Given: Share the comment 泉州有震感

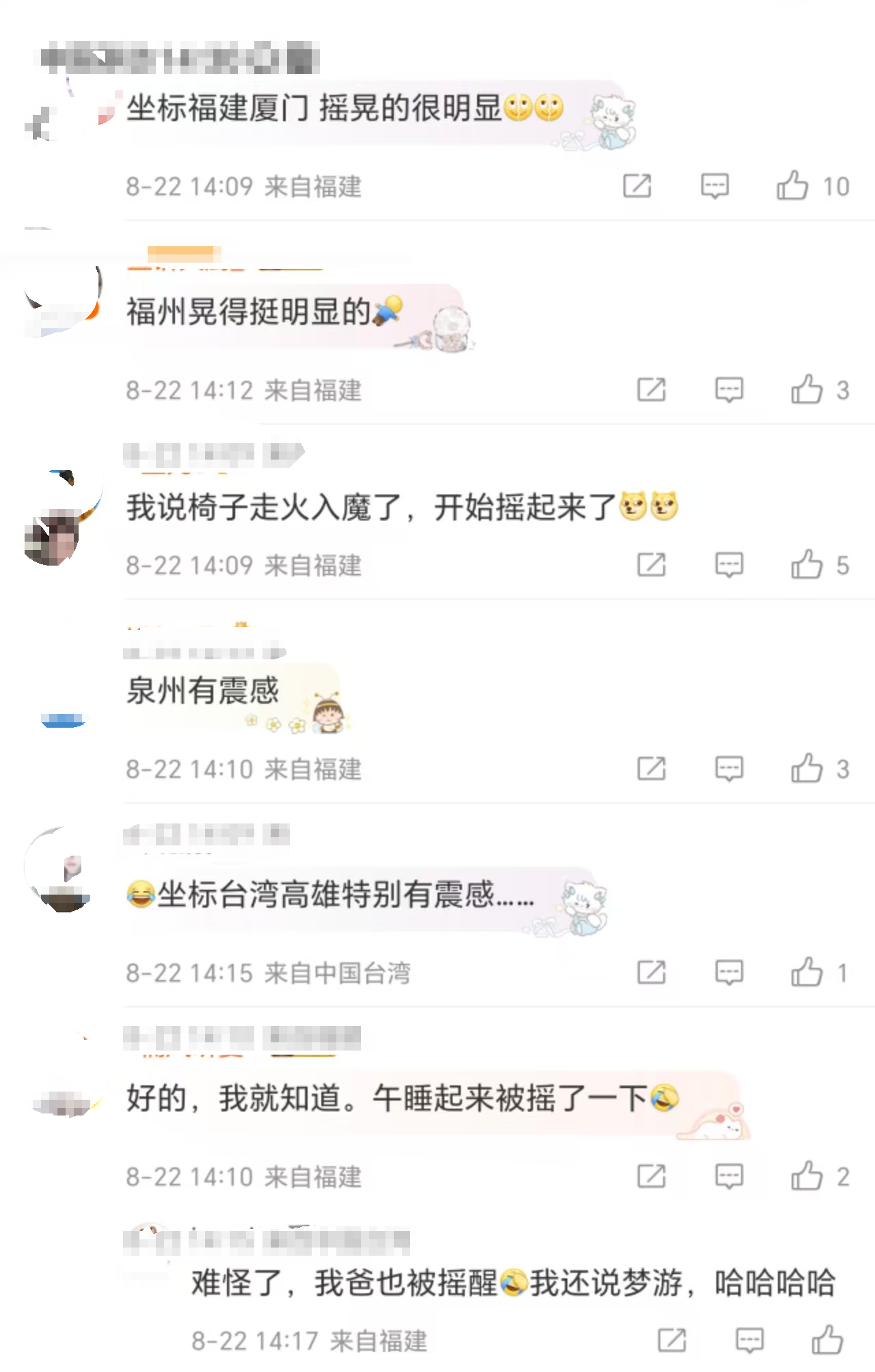Looking at the screenshot, I should 651,769.
